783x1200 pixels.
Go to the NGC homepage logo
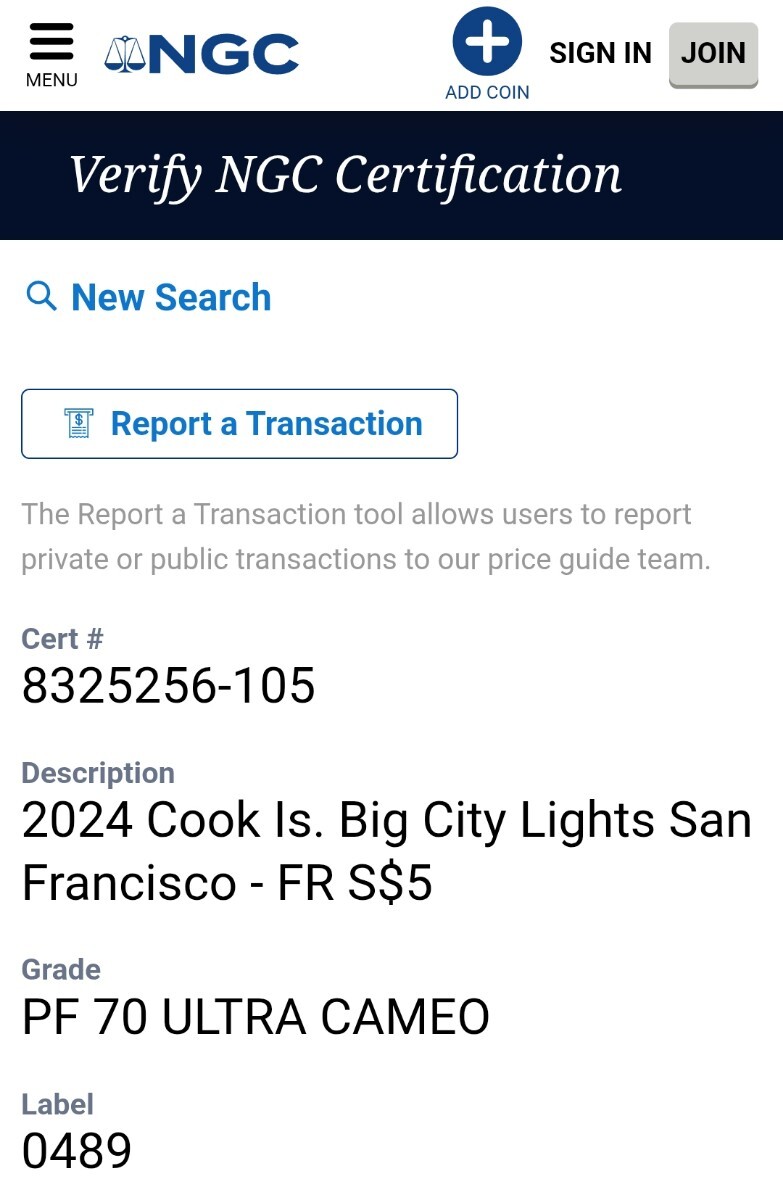[x=202, y=54]
